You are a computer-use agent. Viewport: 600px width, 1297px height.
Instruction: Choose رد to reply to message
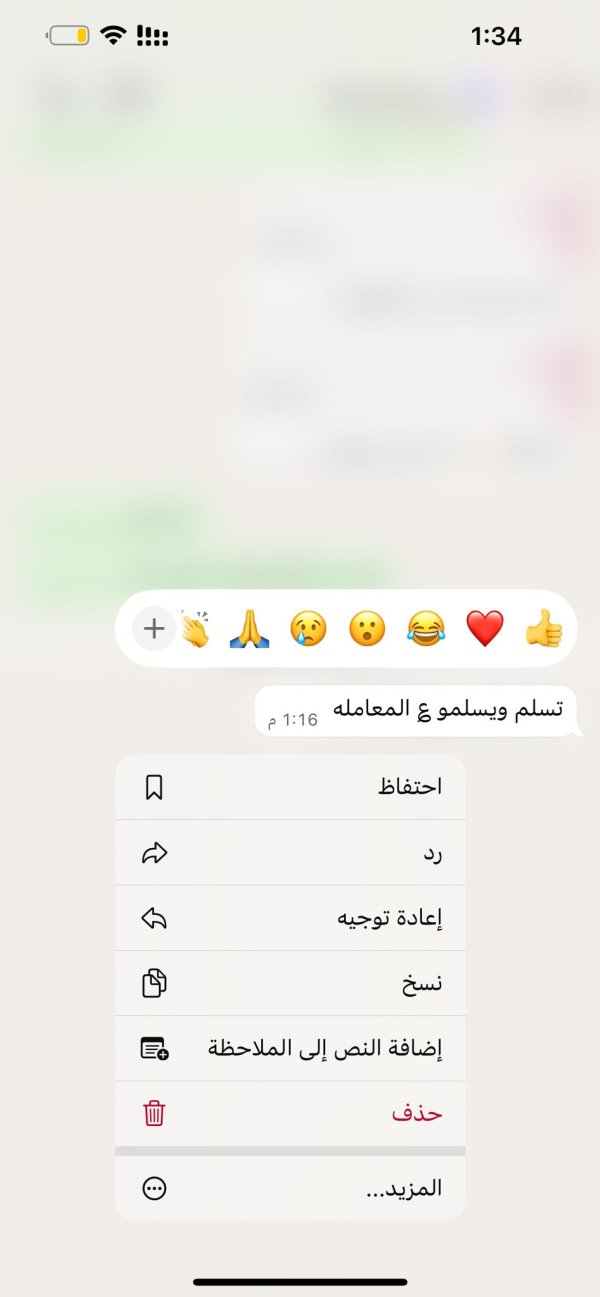290,853
